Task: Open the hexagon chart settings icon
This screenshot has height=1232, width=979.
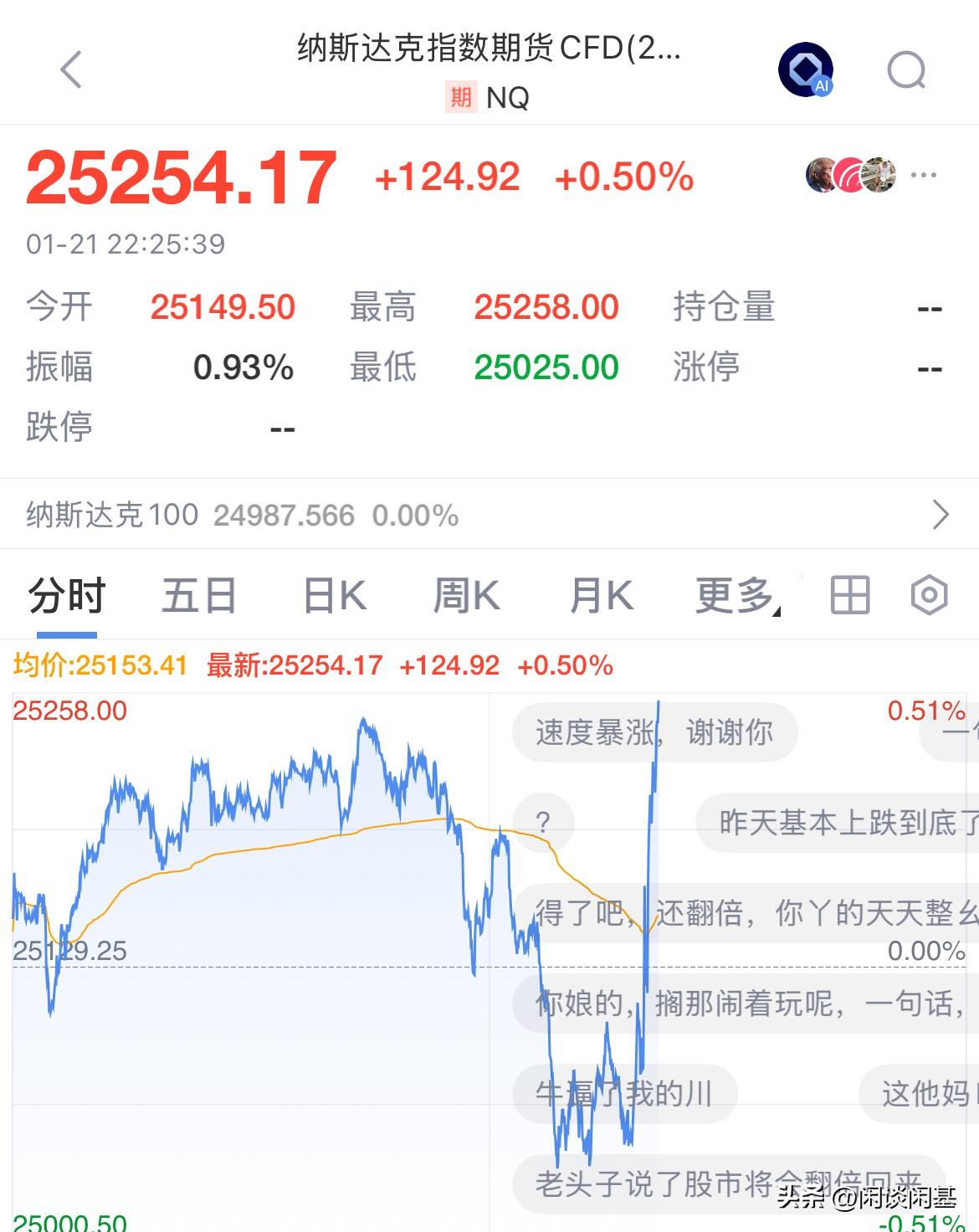Action: click(929, 595)
